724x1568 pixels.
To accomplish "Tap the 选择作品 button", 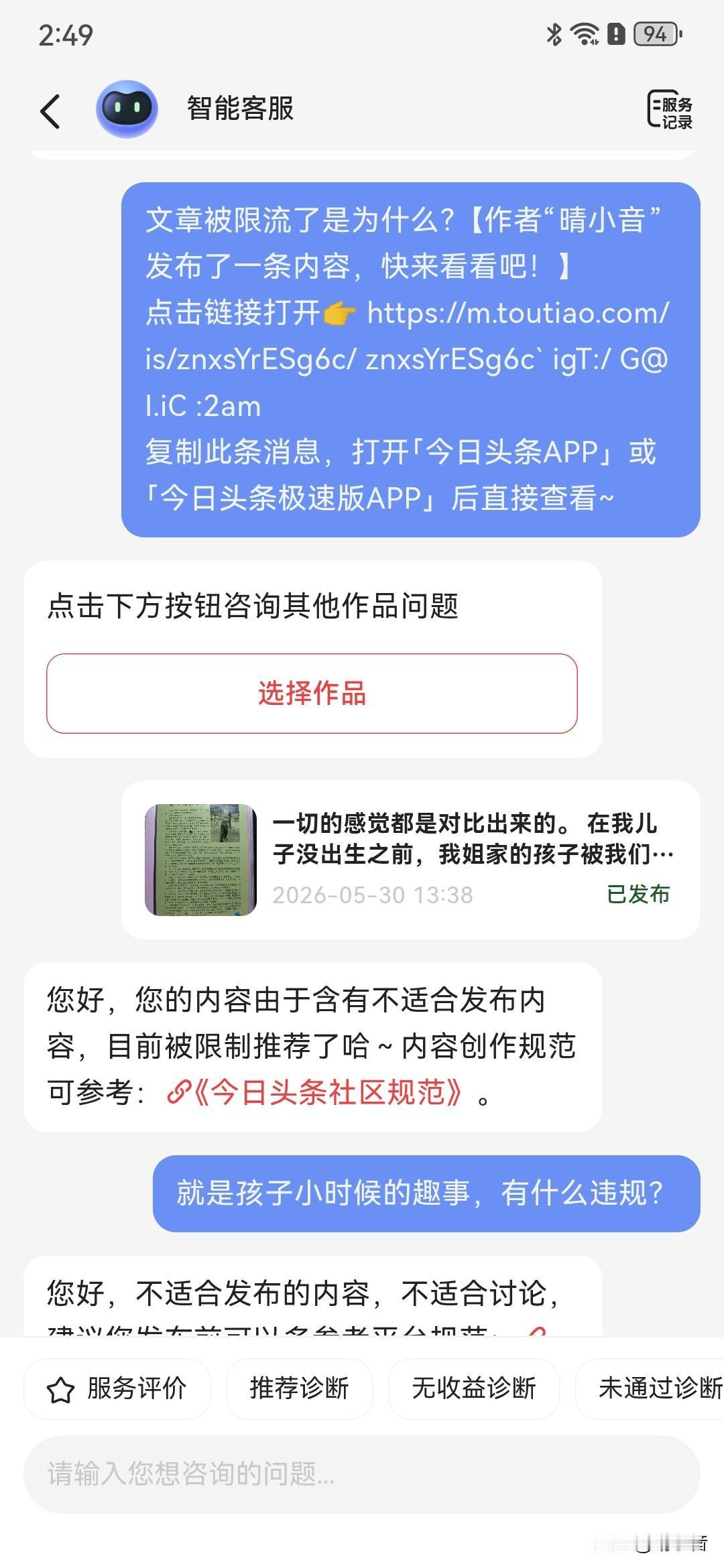I will [x=312, y=693].
